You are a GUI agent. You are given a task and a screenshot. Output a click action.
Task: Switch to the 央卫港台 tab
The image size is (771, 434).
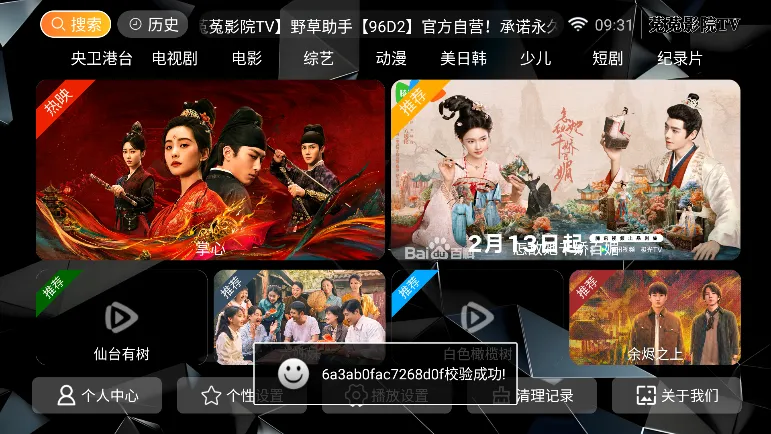101,58
